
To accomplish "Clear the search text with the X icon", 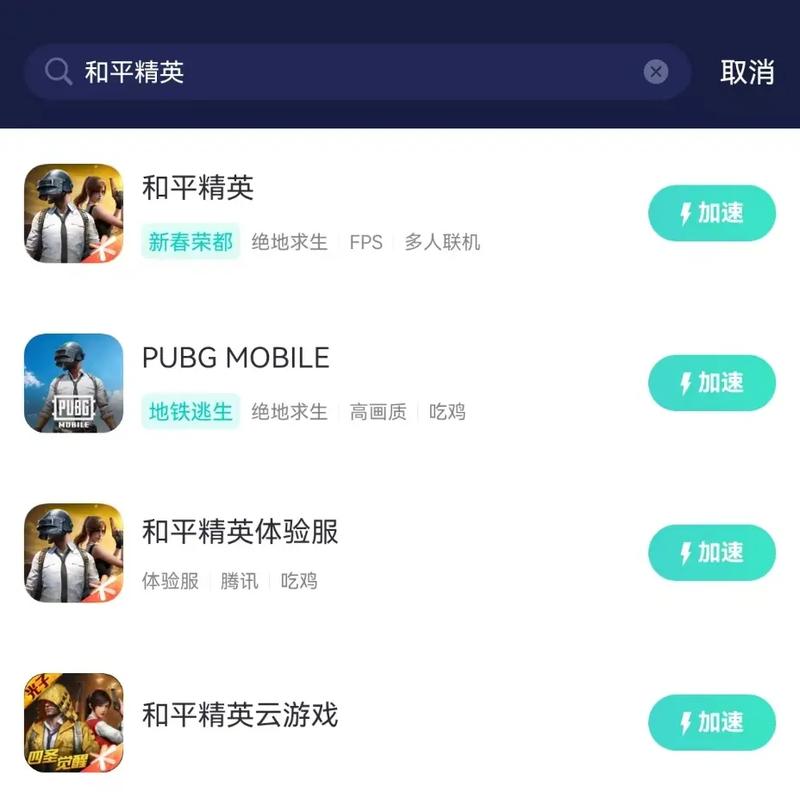I will click(655, 72).
